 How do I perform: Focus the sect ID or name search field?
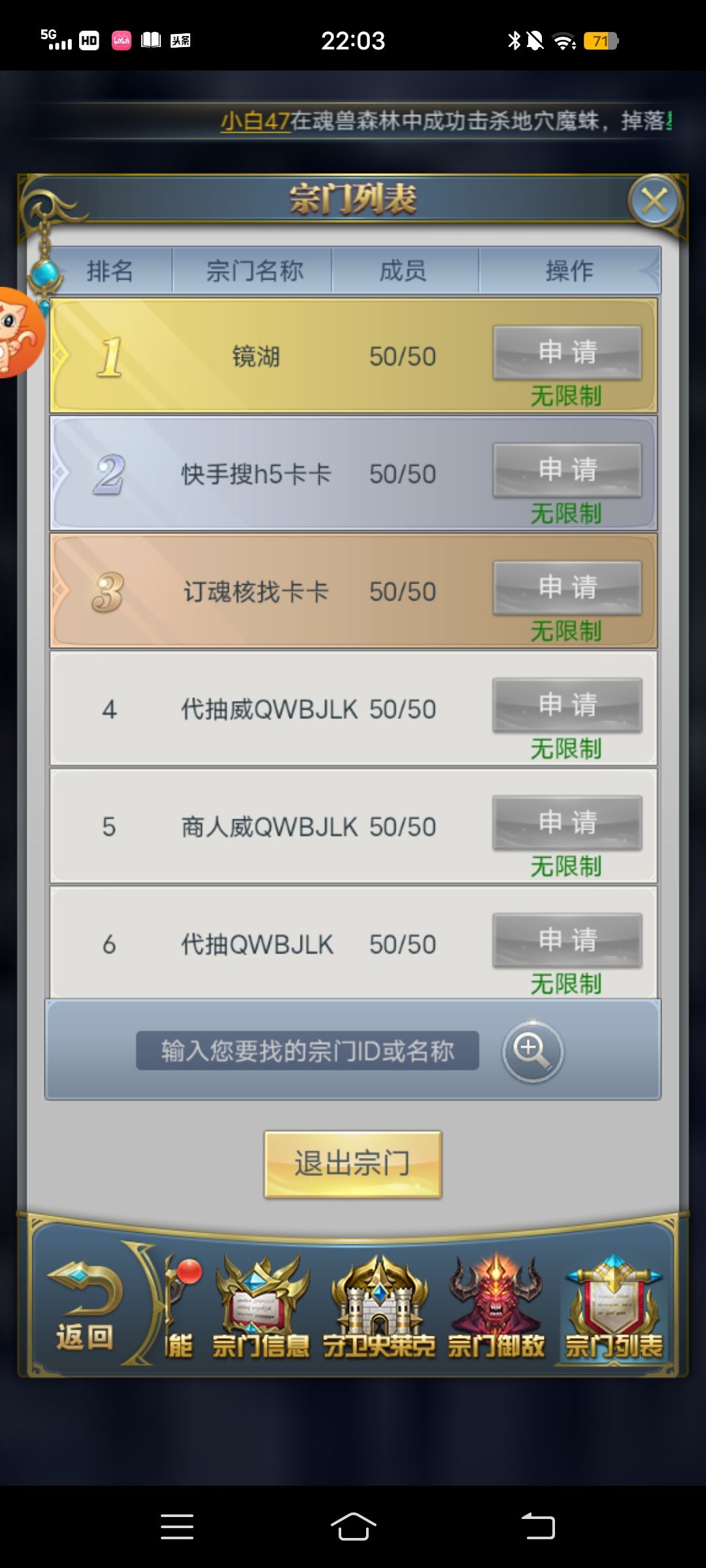click(307, 1051)
